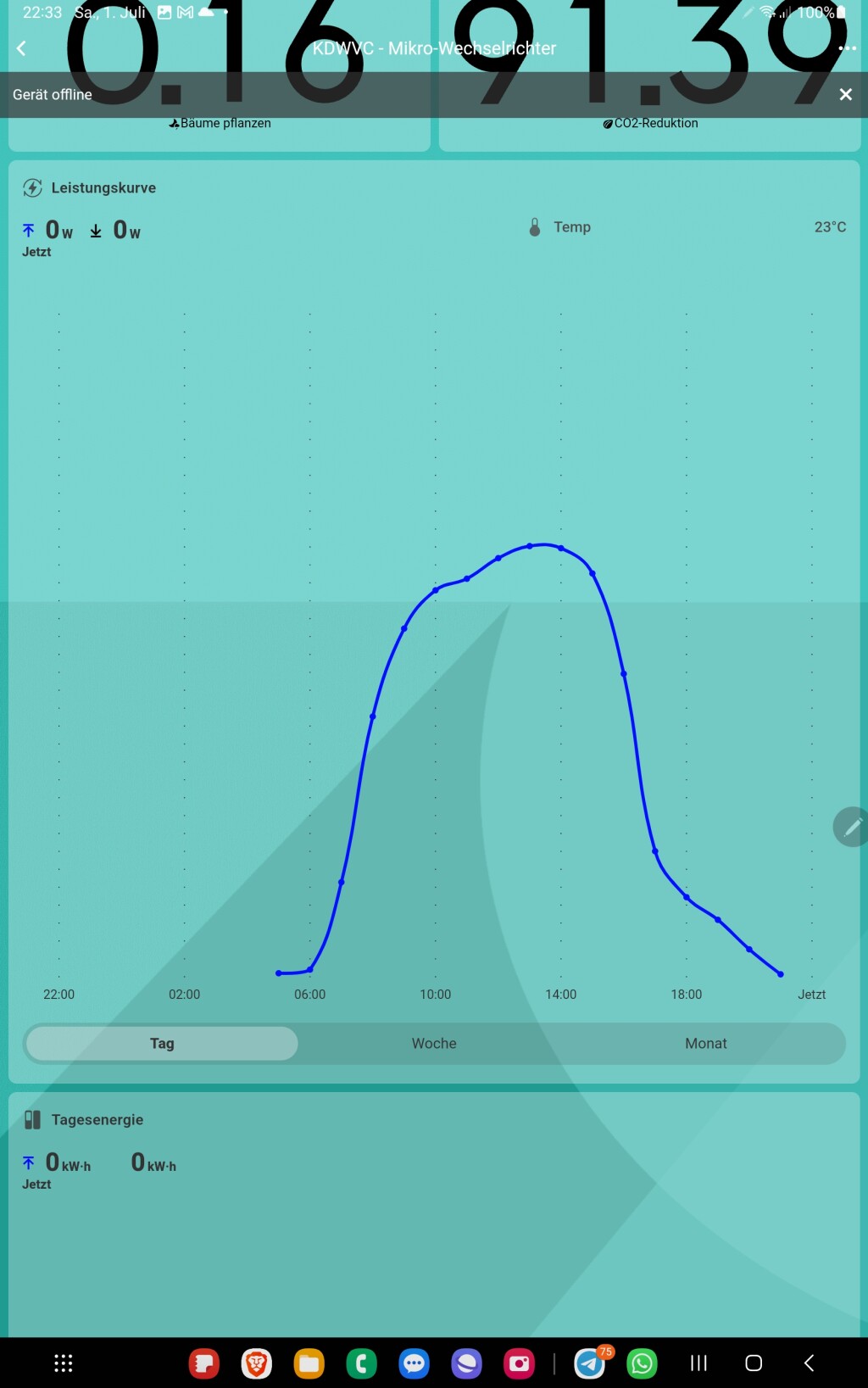Go to the home screen
Image resolution: width=868 pixels, height=1388 pixels.
[x=754, y=1363]
